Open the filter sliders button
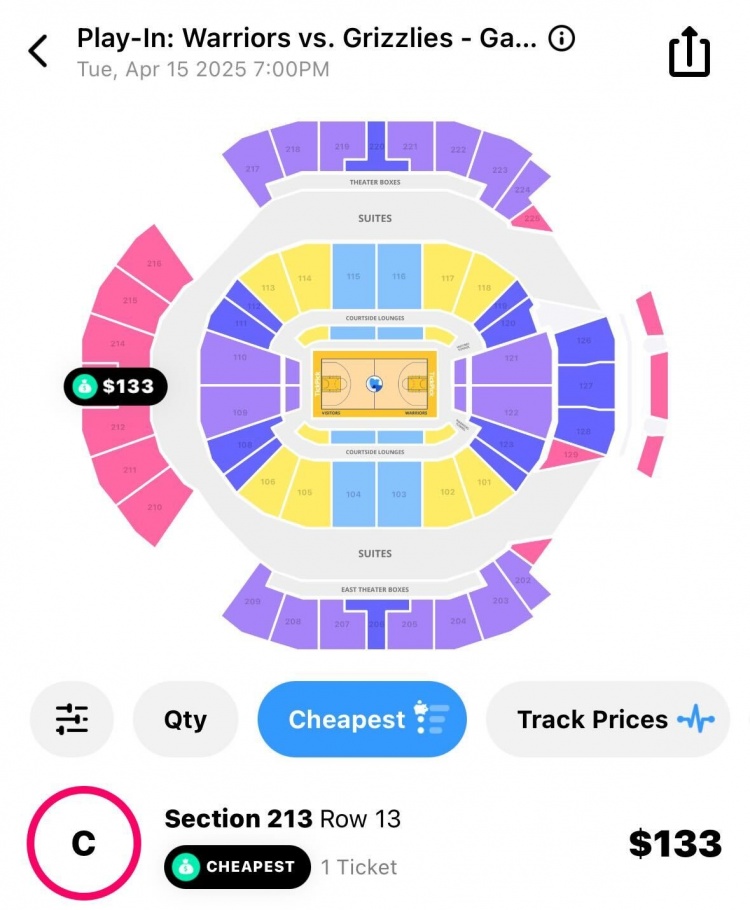 point(72,719)
